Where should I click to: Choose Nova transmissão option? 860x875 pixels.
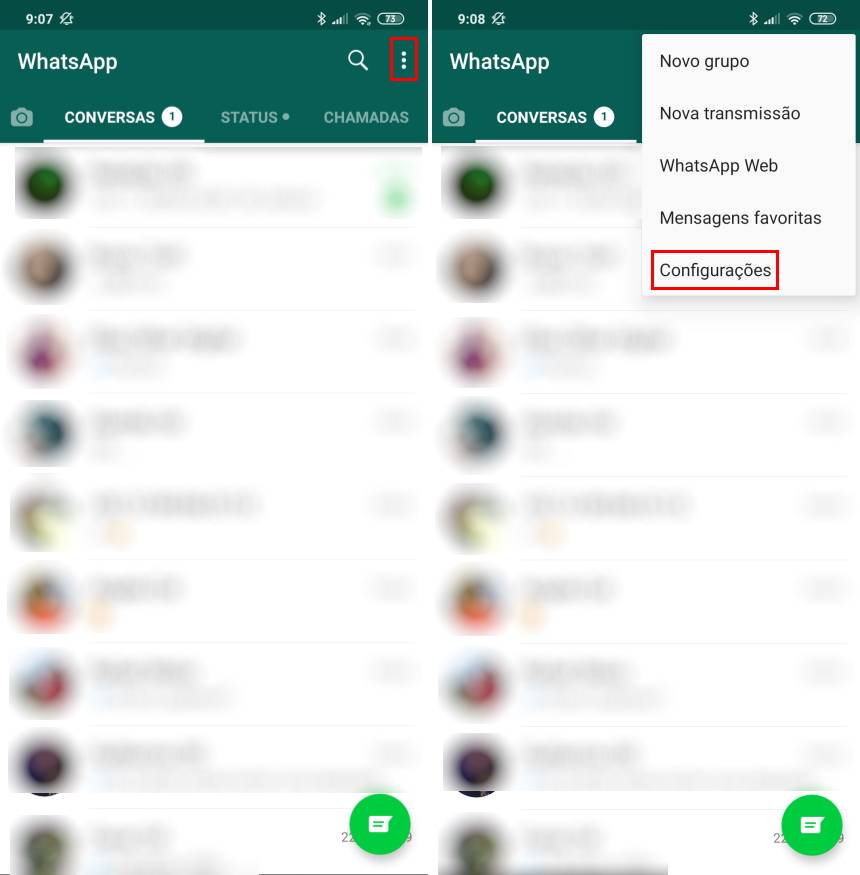[729, 113]
